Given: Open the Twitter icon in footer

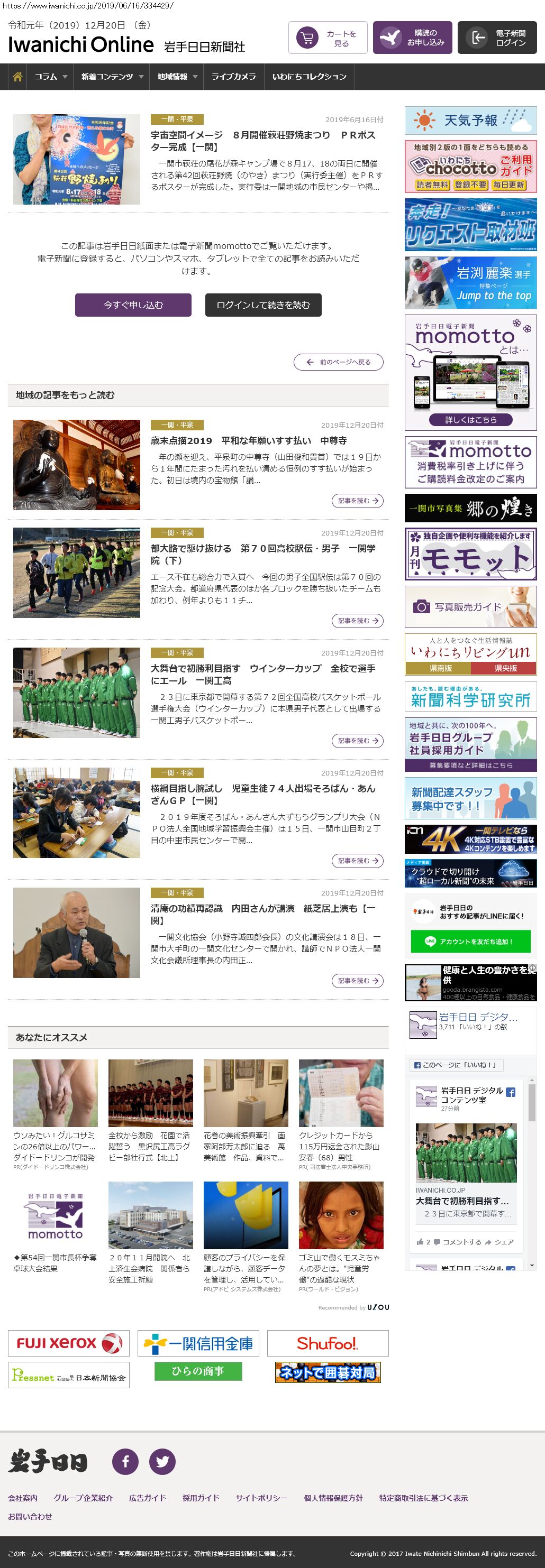Looking at the screenshot, I should [x=162, y=1462].
